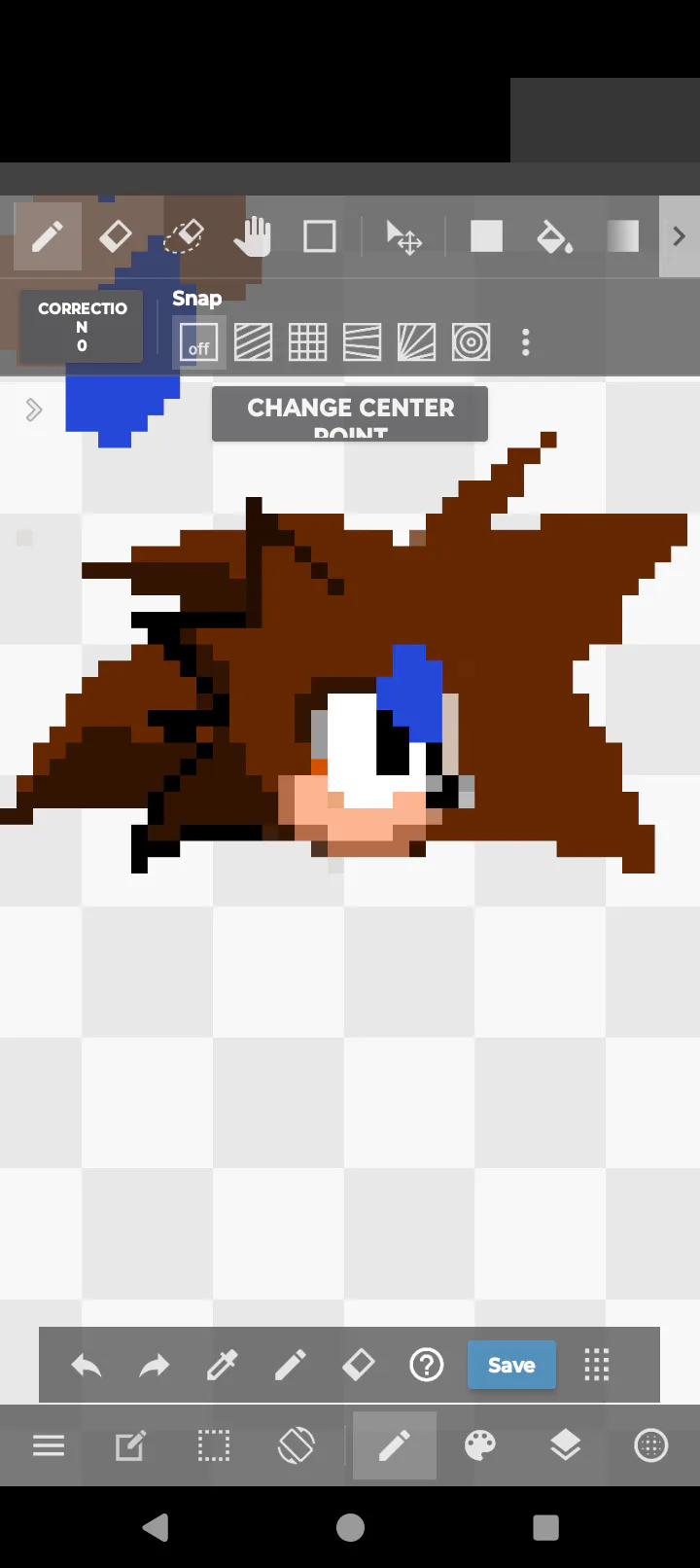Tap Change Center Point button
700x1568 pixels.
pos(350,414)
